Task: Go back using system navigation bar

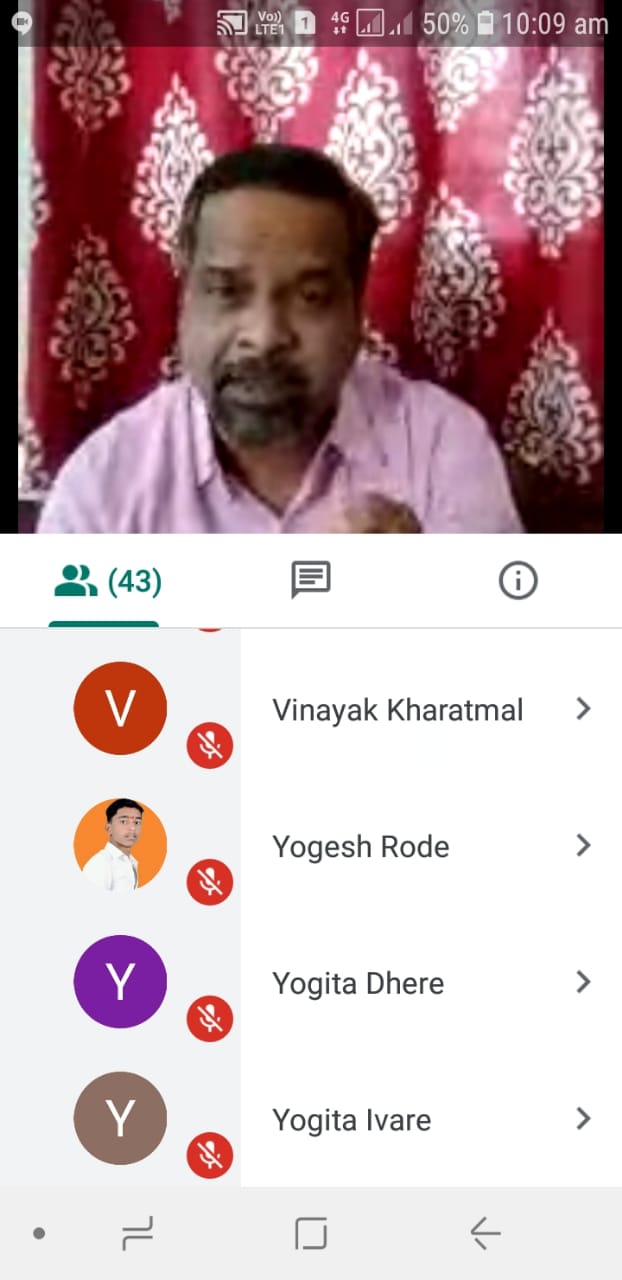Action: [485, 1234]
